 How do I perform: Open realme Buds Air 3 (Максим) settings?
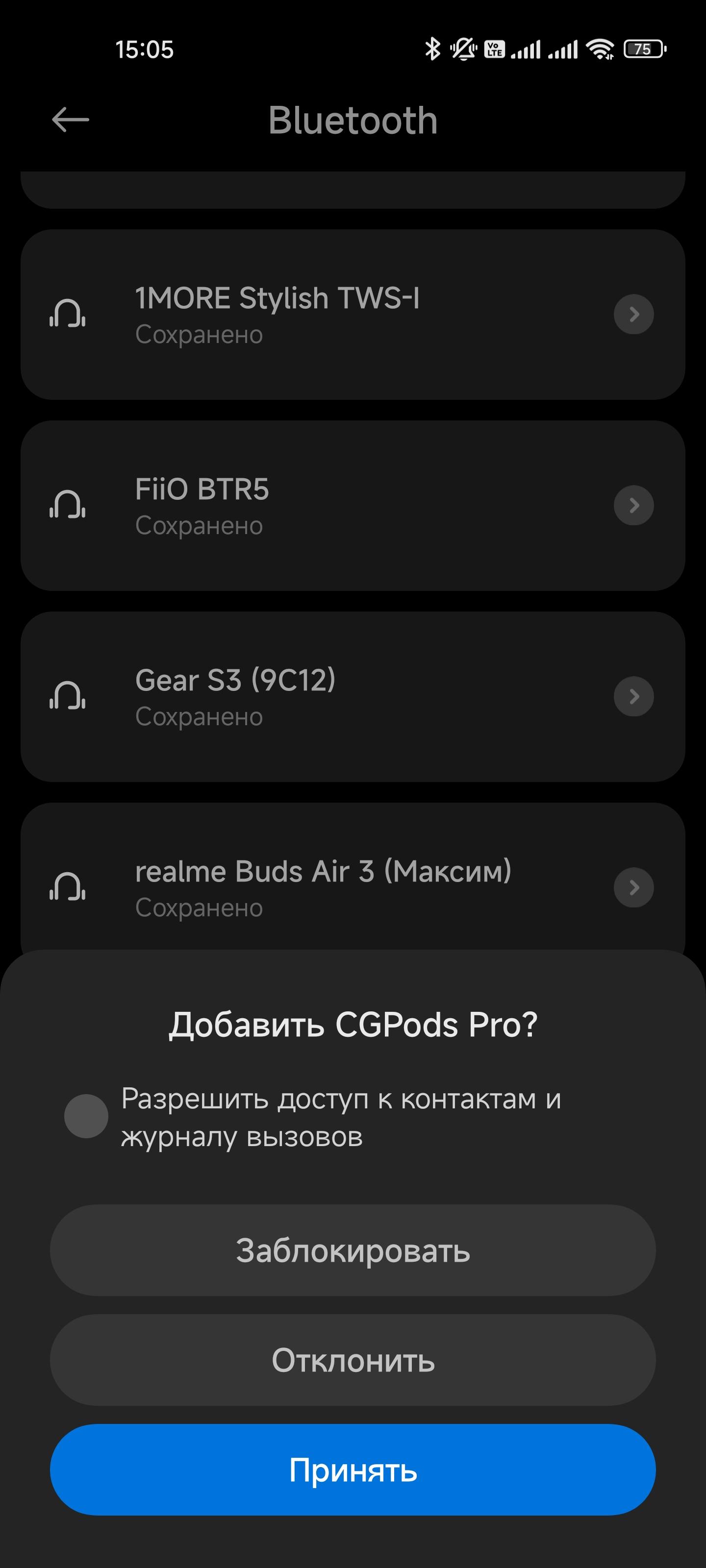[x=633, y=887]
